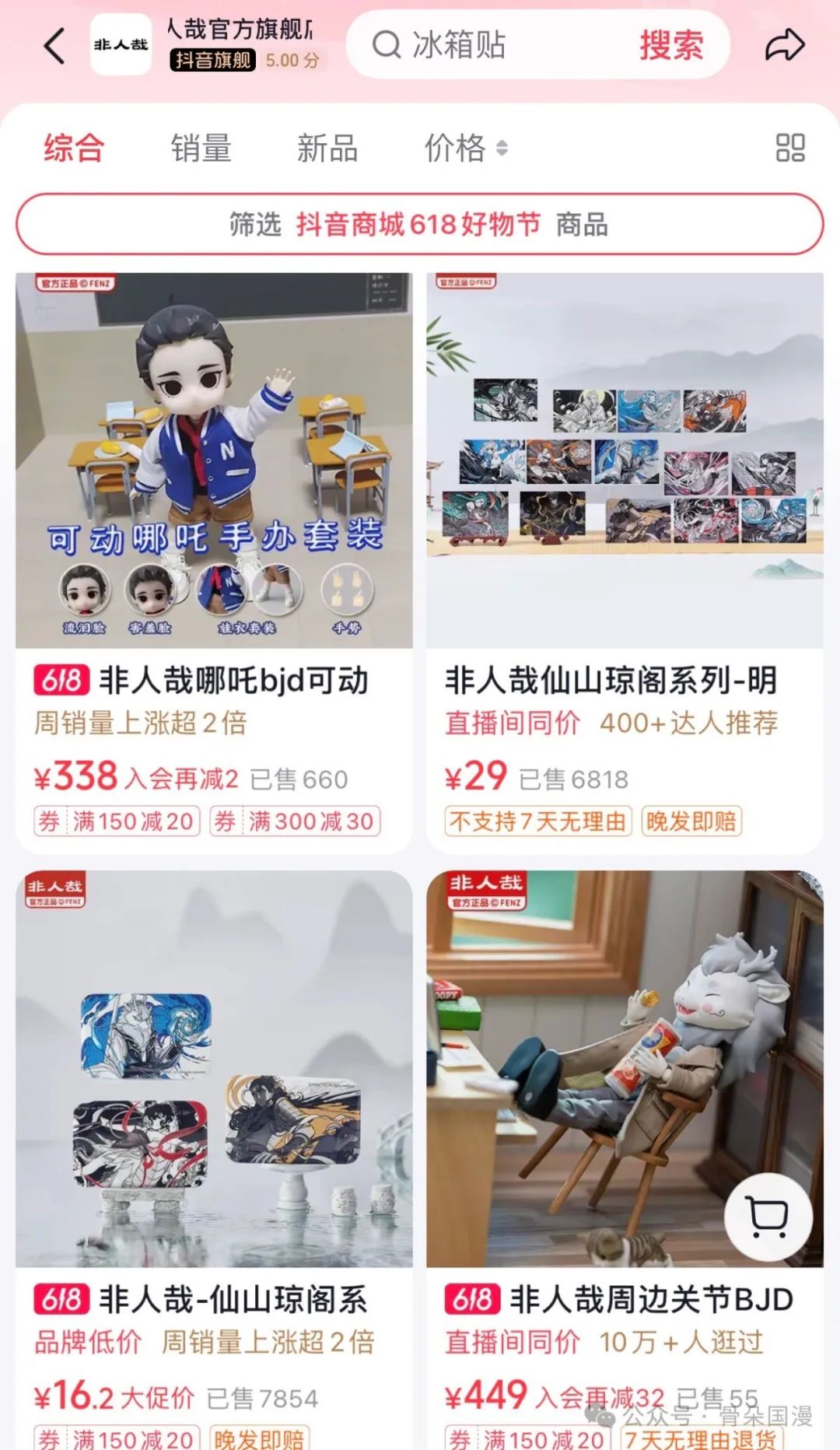Sort by 价格
This screenshot has width=840, height=1450.
pyautogui.click(x=465, y=148)
